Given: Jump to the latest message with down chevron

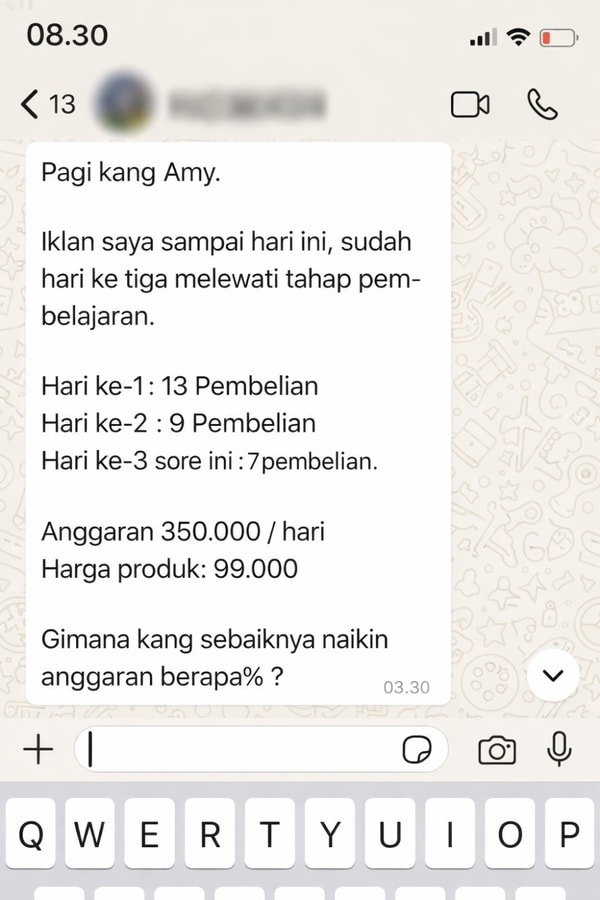Looking at the screenshot, I should click(552, 676).
